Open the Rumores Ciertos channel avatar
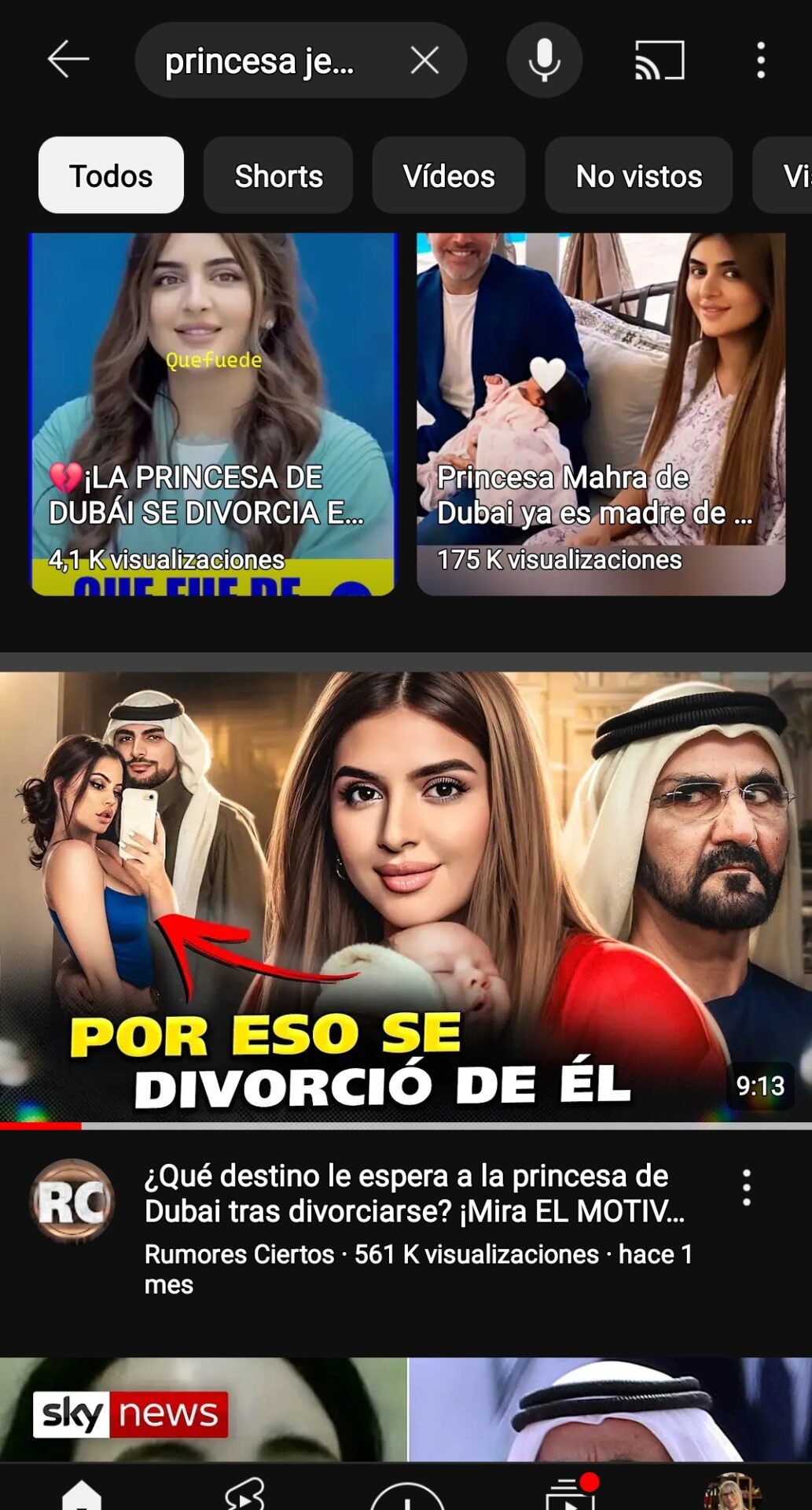Image resolution: width=812 pixels, height=1510 pixels. tap(72, 1201)
